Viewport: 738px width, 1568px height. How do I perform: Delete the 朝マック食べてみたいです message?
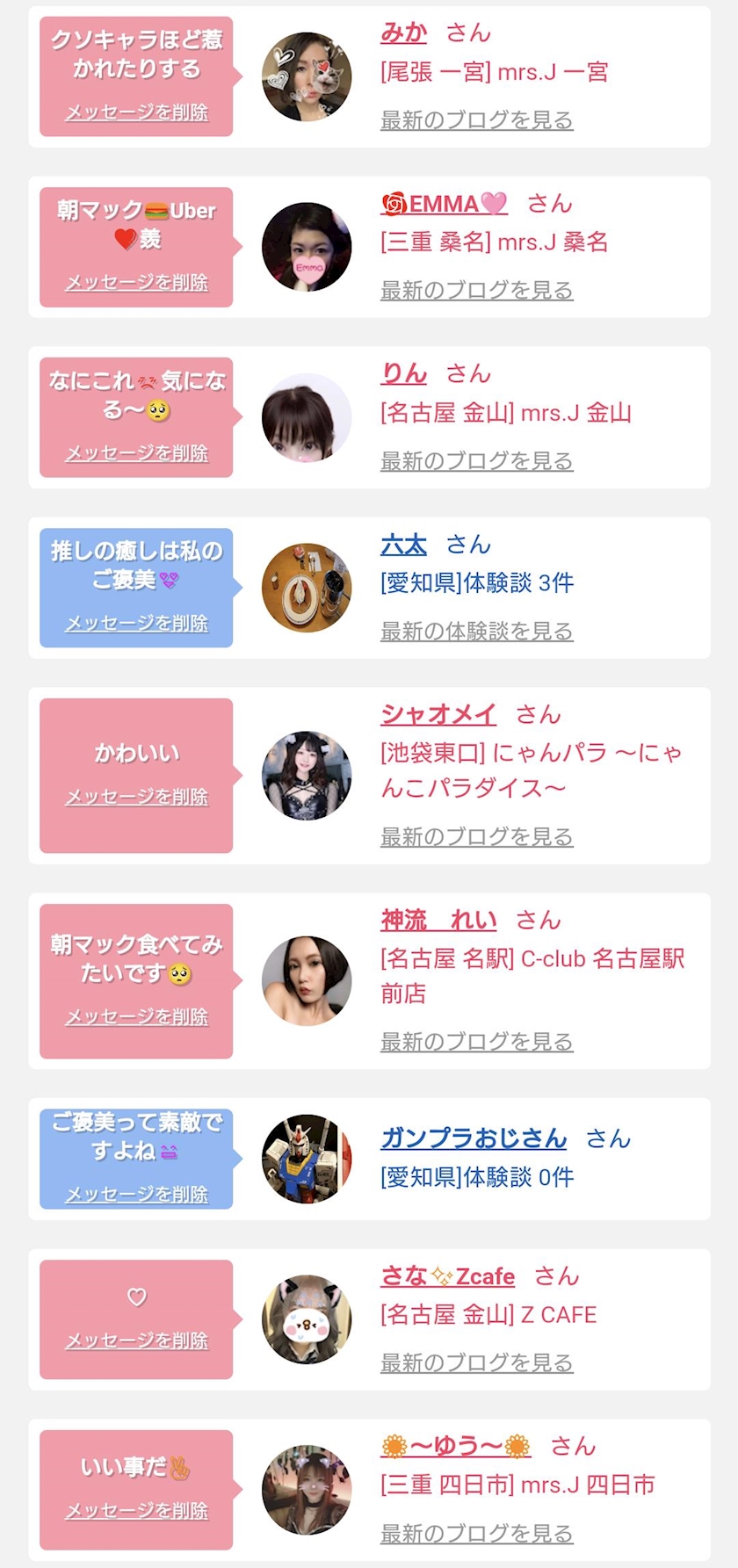(x=136, y=1017)
